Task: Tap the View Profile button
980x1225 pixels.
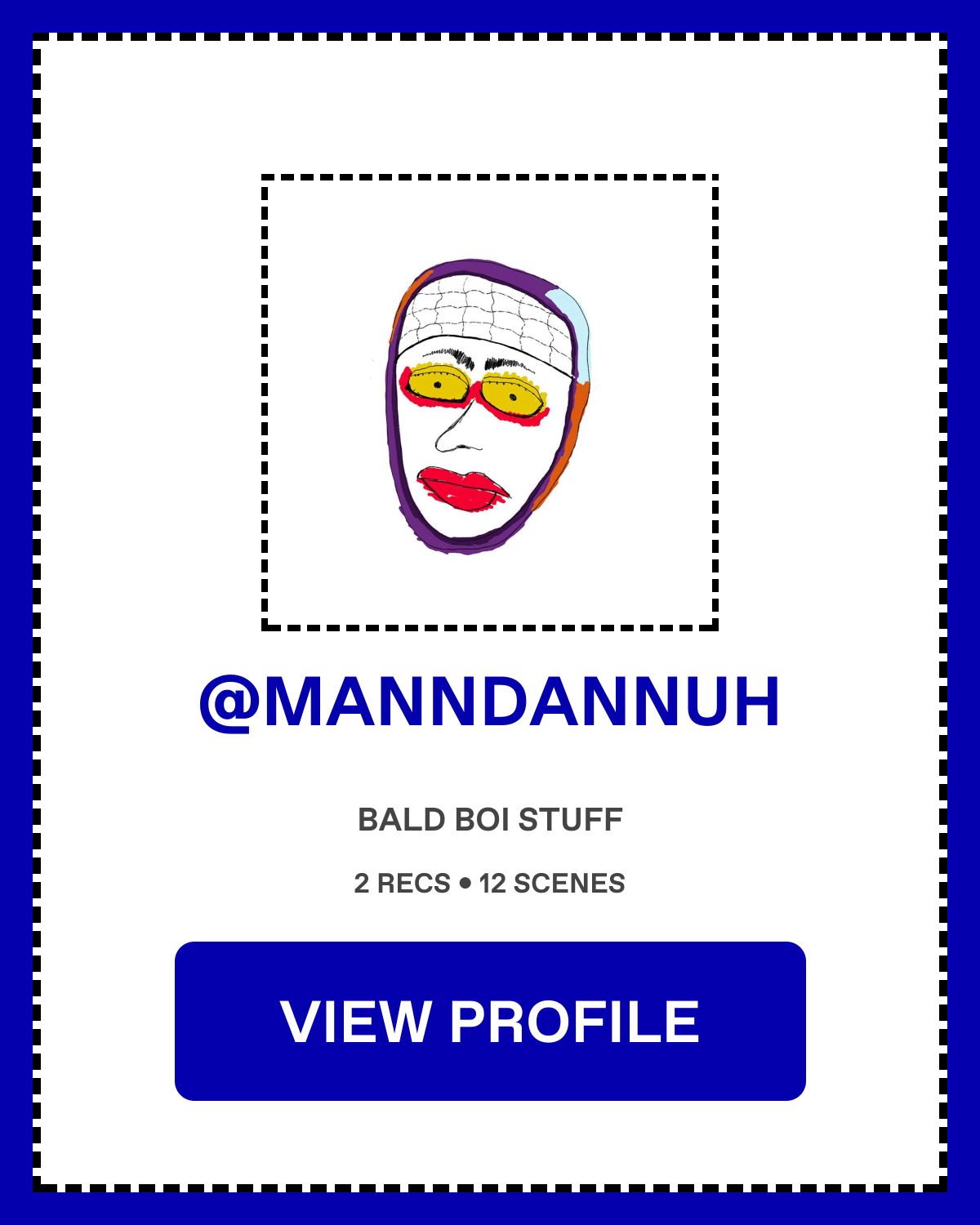Action: coord(490,1021)
